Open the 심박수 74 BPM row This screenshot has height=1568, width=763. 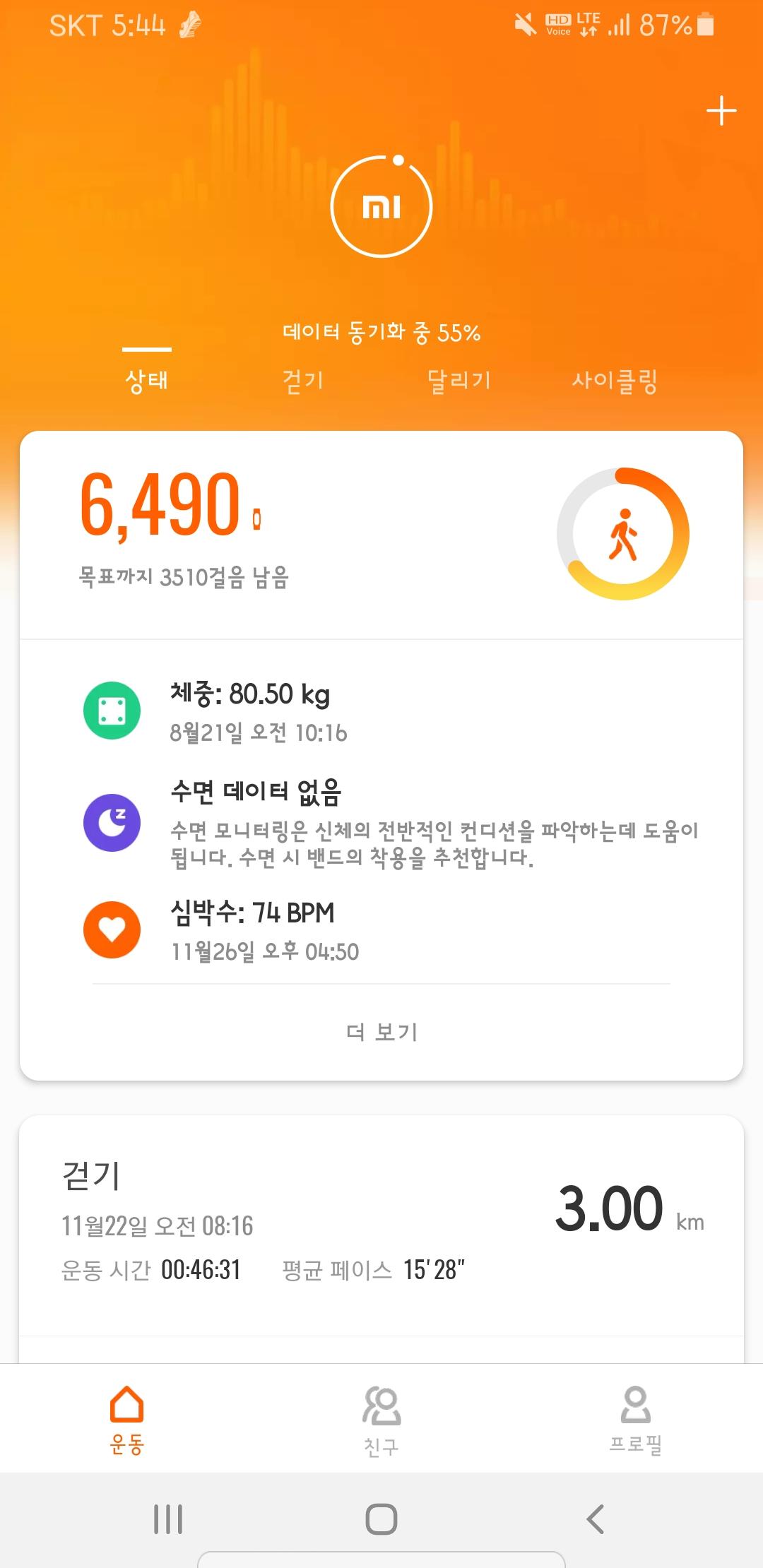381,930
